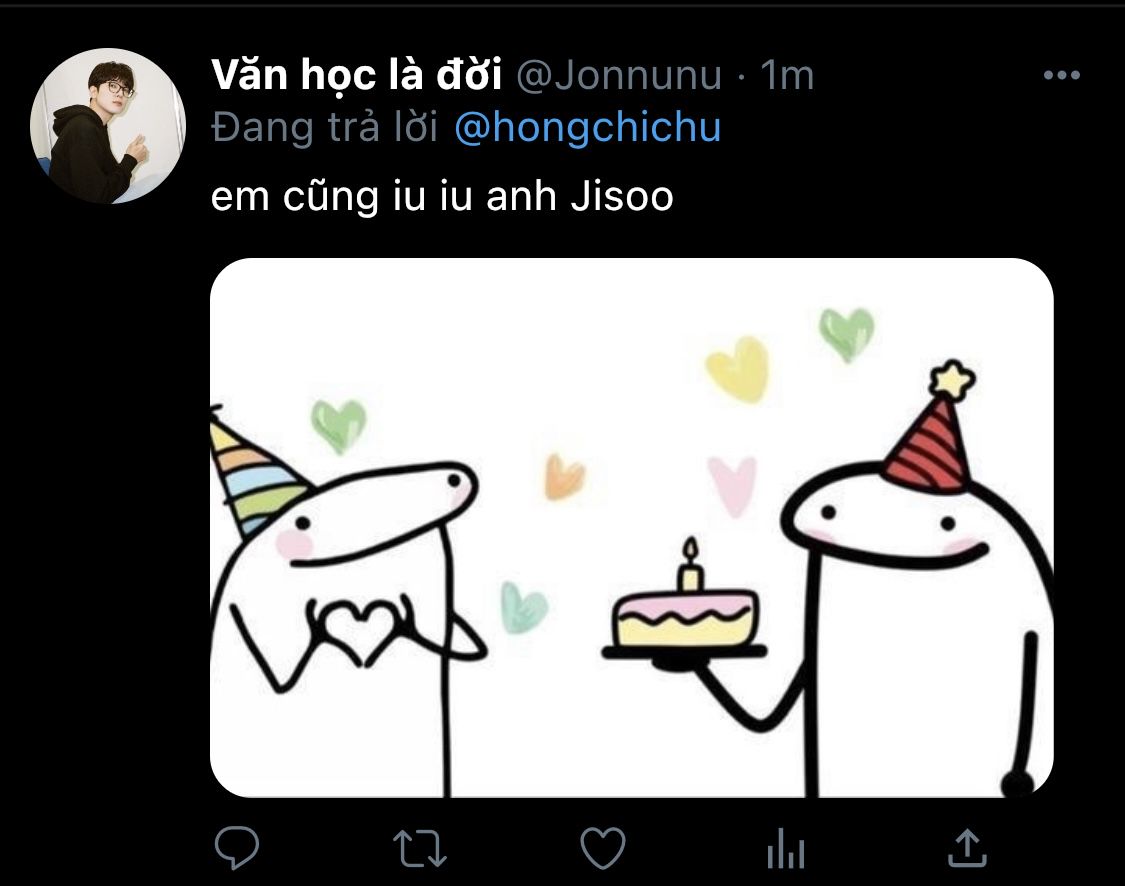Open the @hongchichu mention link
The image size is (1125, 886).
(x=587, y=128)
